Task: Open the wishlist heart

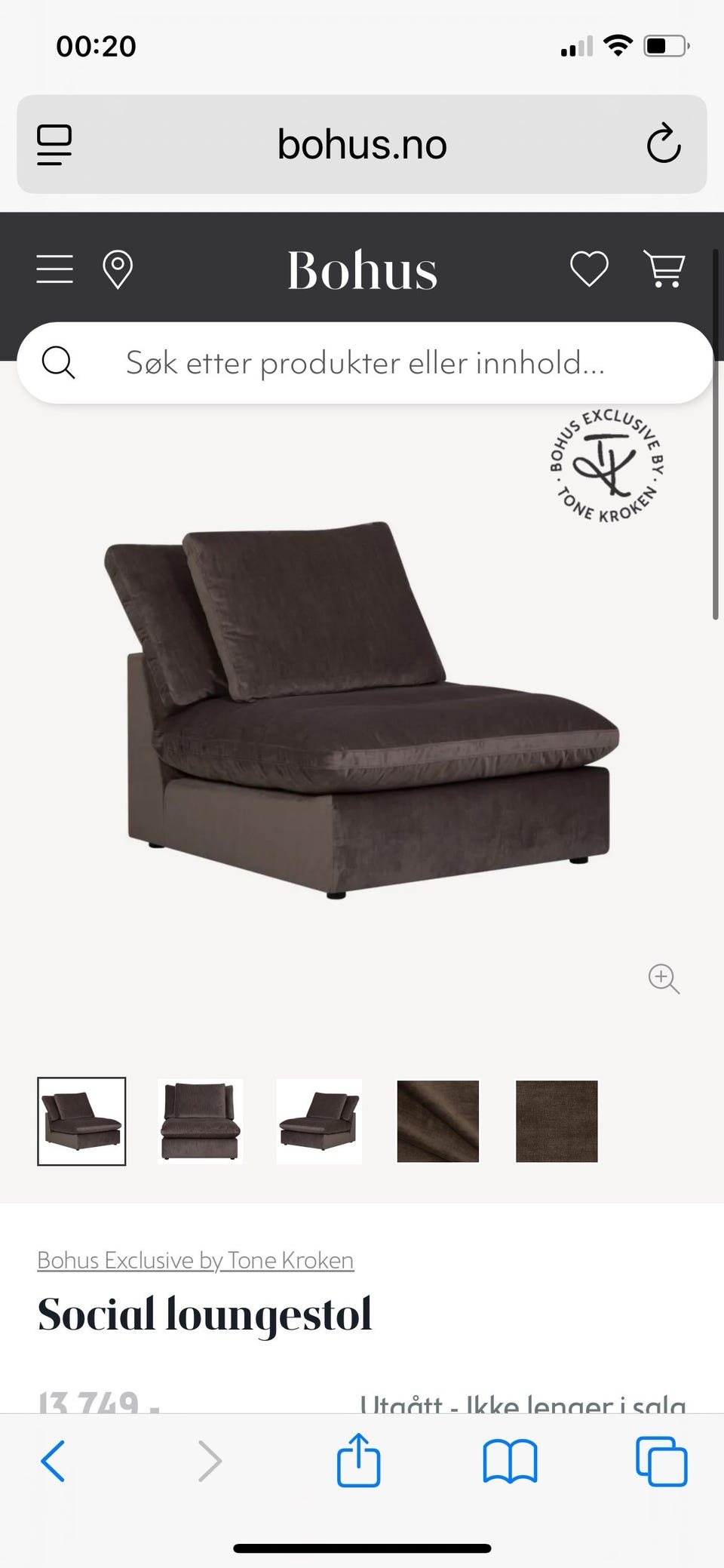Action: pos(589,269)
